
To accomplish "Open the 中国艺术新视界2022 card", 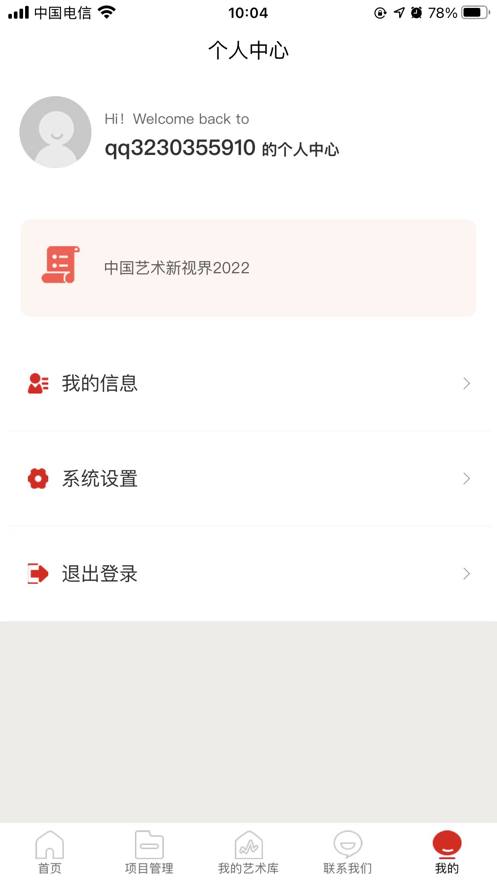I will (248, 268).
